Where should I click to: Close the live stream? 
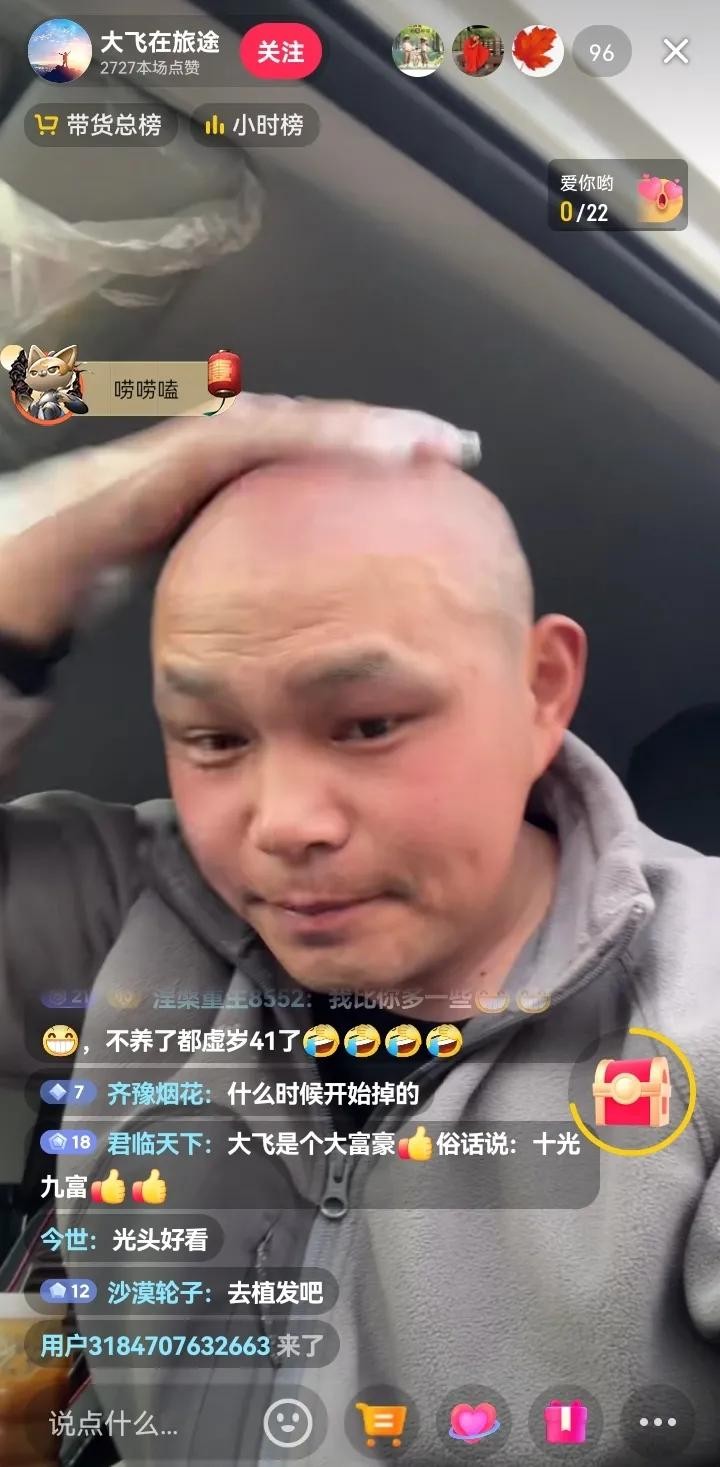click(677, 51)
